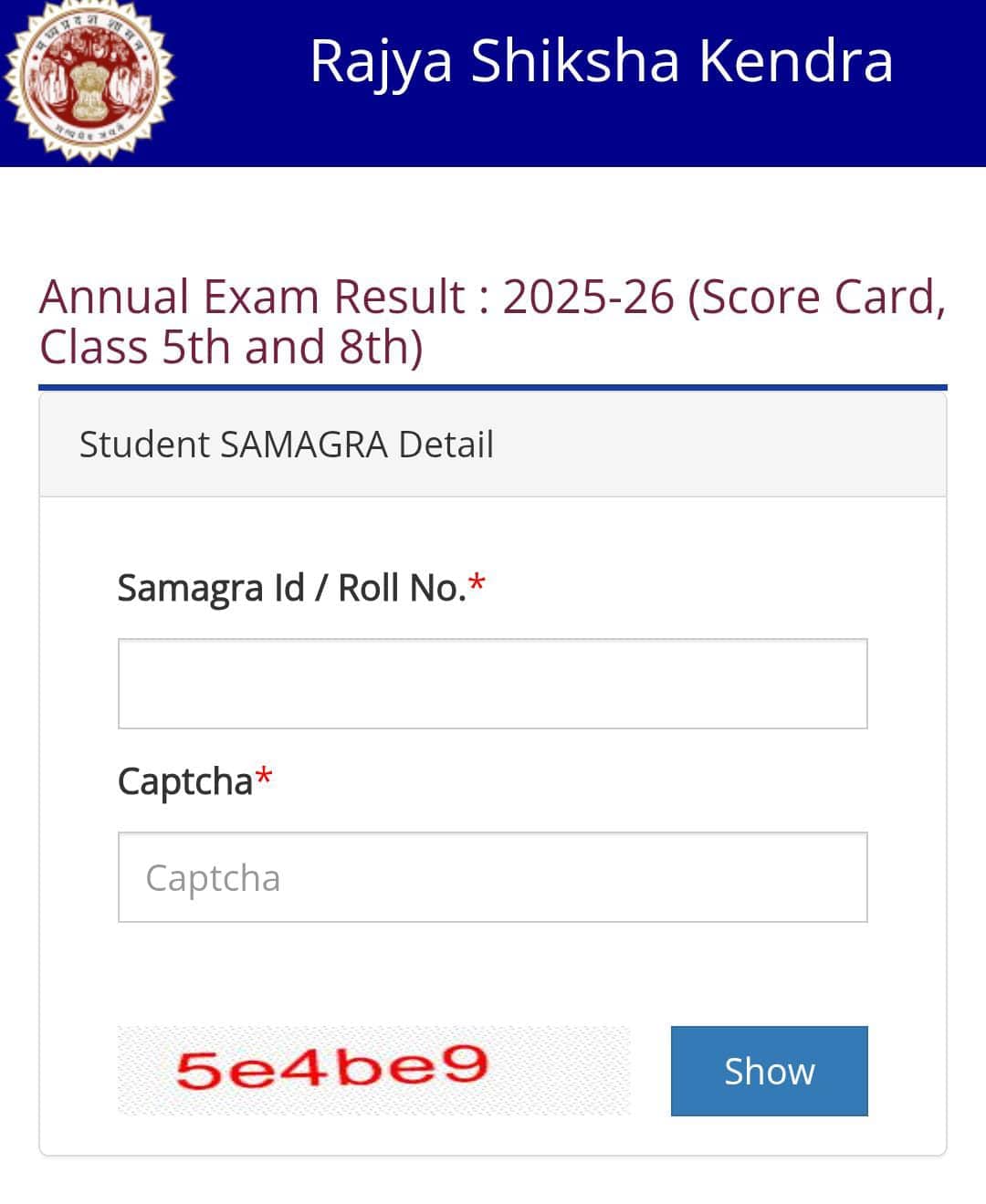Screen dimensions: 986x1204
Task: Click the red asterisk beside Captcha
Action: pyautogui.click(x=264, y=776)
